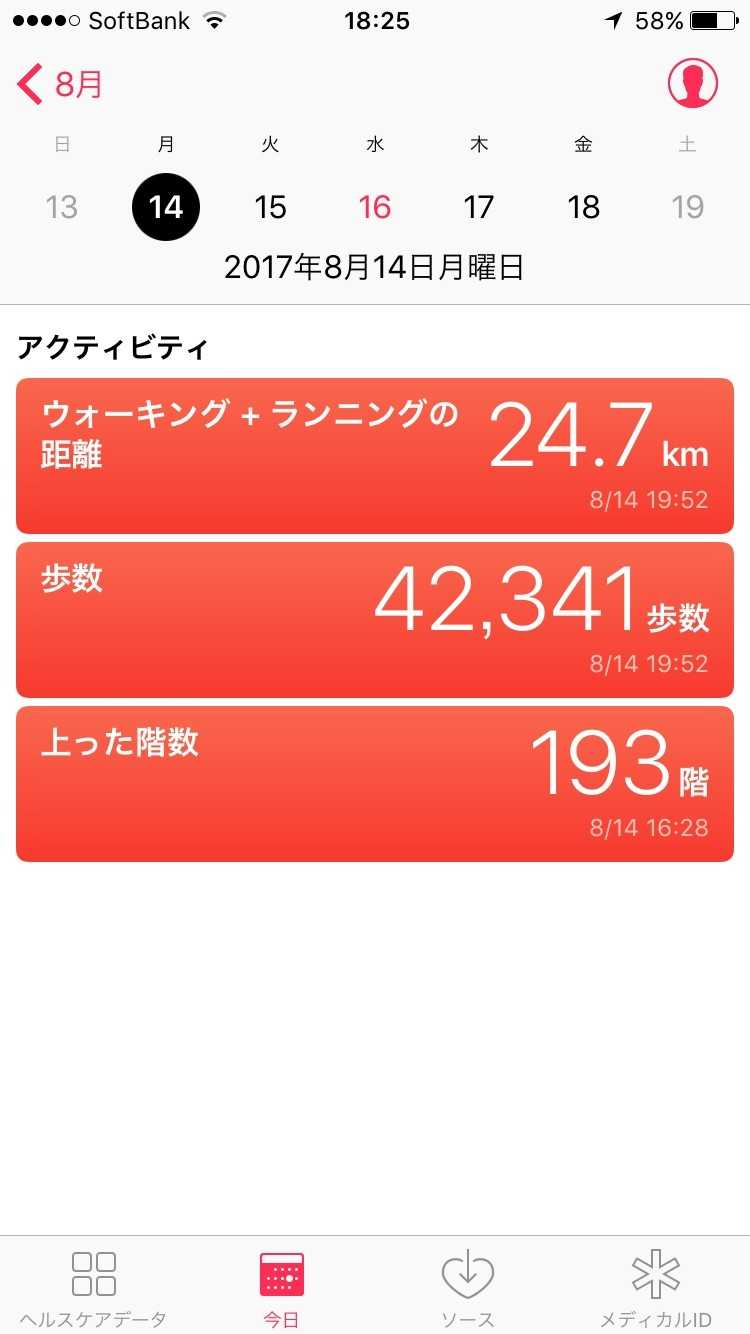Tap the selected date 14
The image size is (750, 1334).
coord(166,207)
